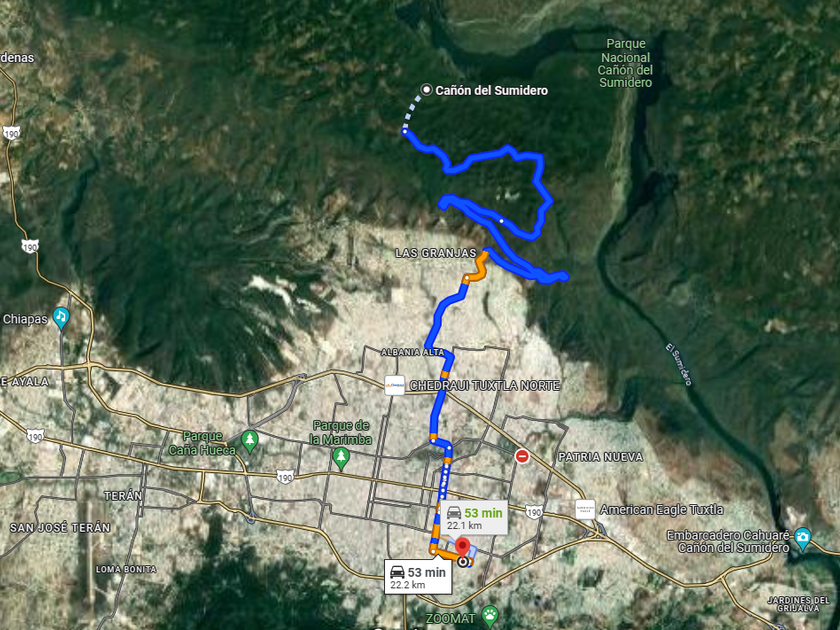Tap the Cañón del Sumidero destination marker
The width and height of the screenshot is (840, 630).
[426, 90]
